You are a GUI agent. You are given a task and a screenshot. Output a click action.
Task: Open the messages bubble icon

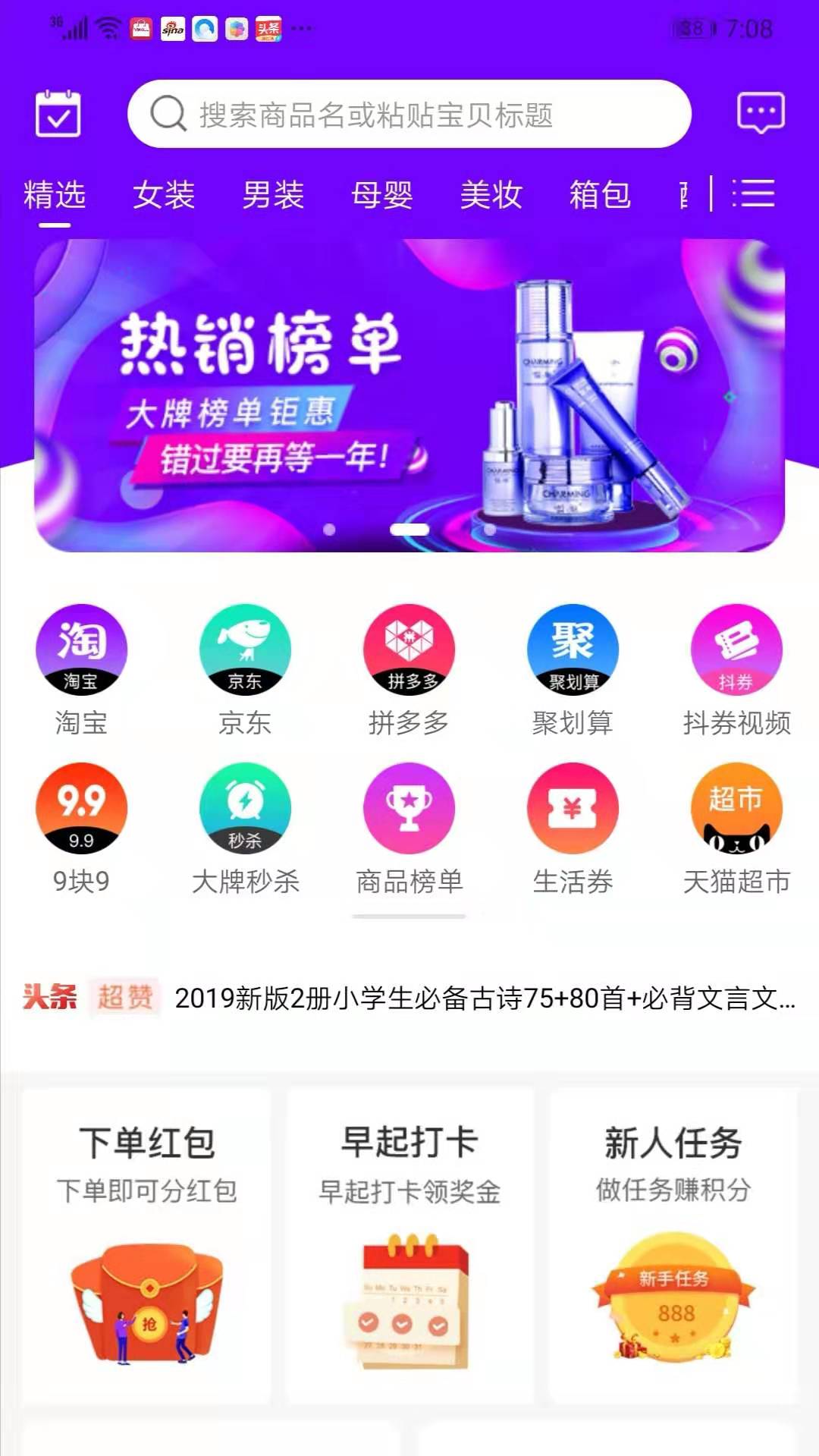(x=761, y=112)
